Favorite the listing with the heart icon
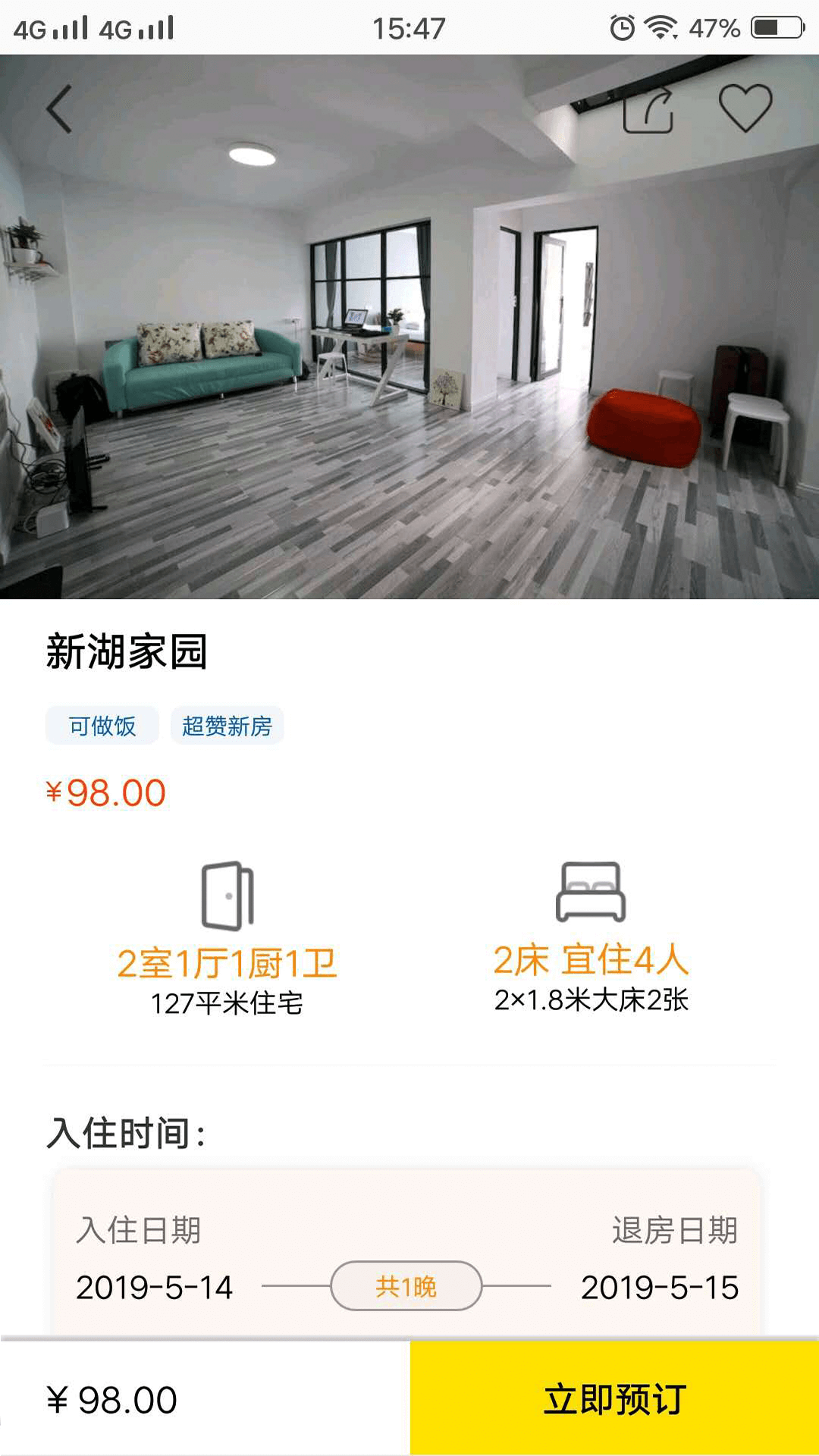Viewport: 819px width, 1456px height. [x=747, y=108]
